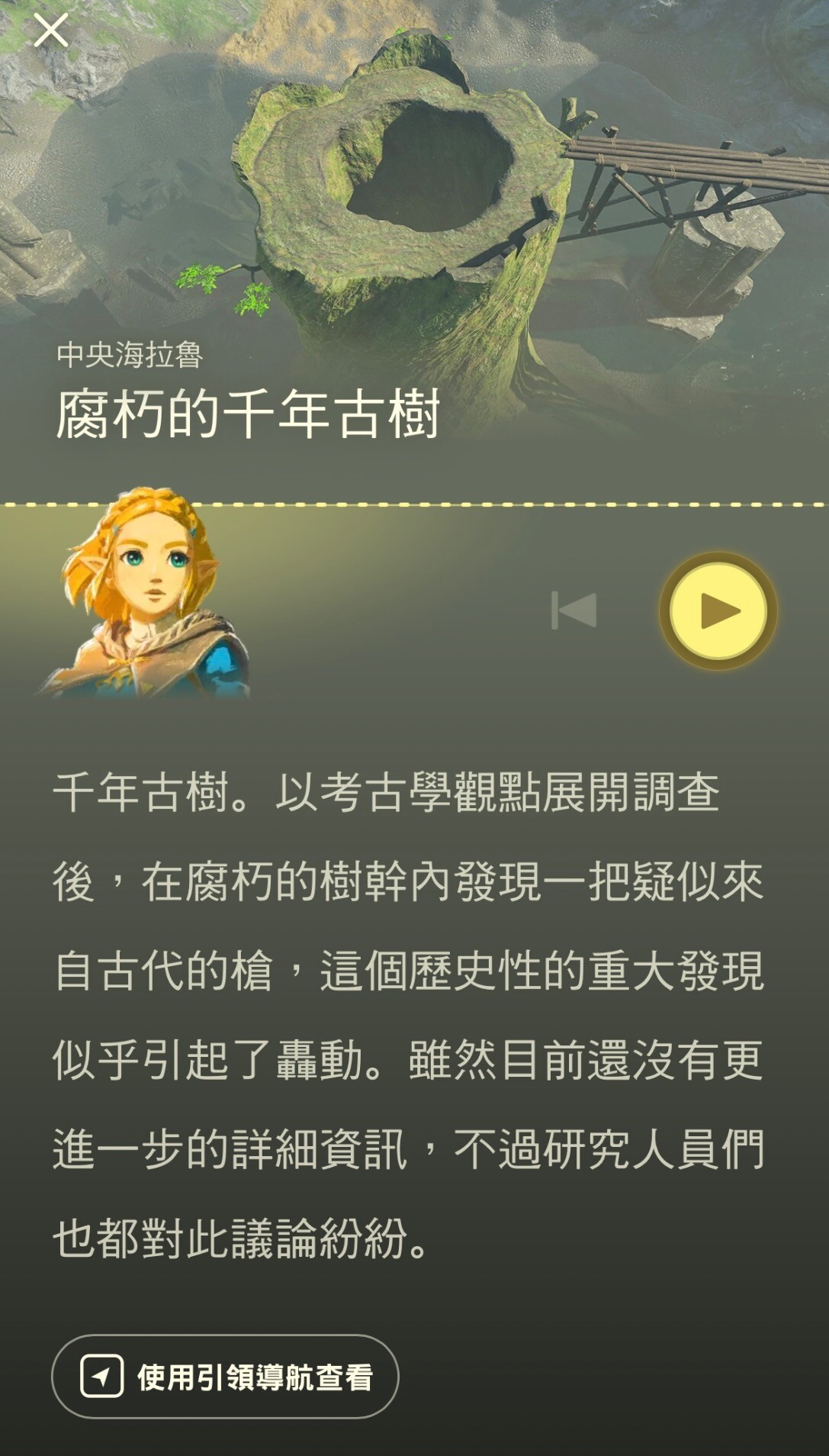Screen dimensions: 829x1456
Task: Close the rotten ancient tree detail page
Action: tap(50, 31)
